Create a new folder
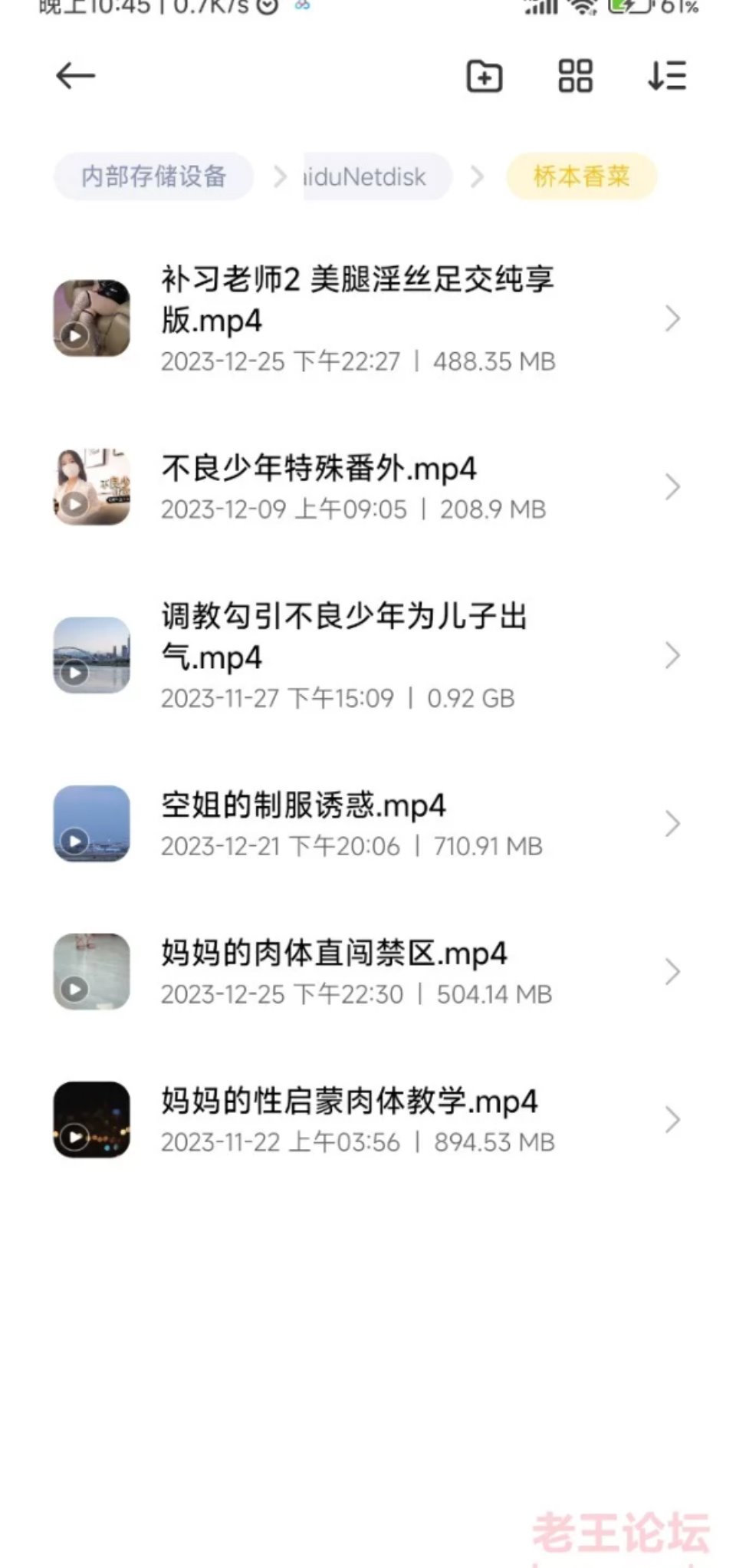 click(x=485, y=76)
